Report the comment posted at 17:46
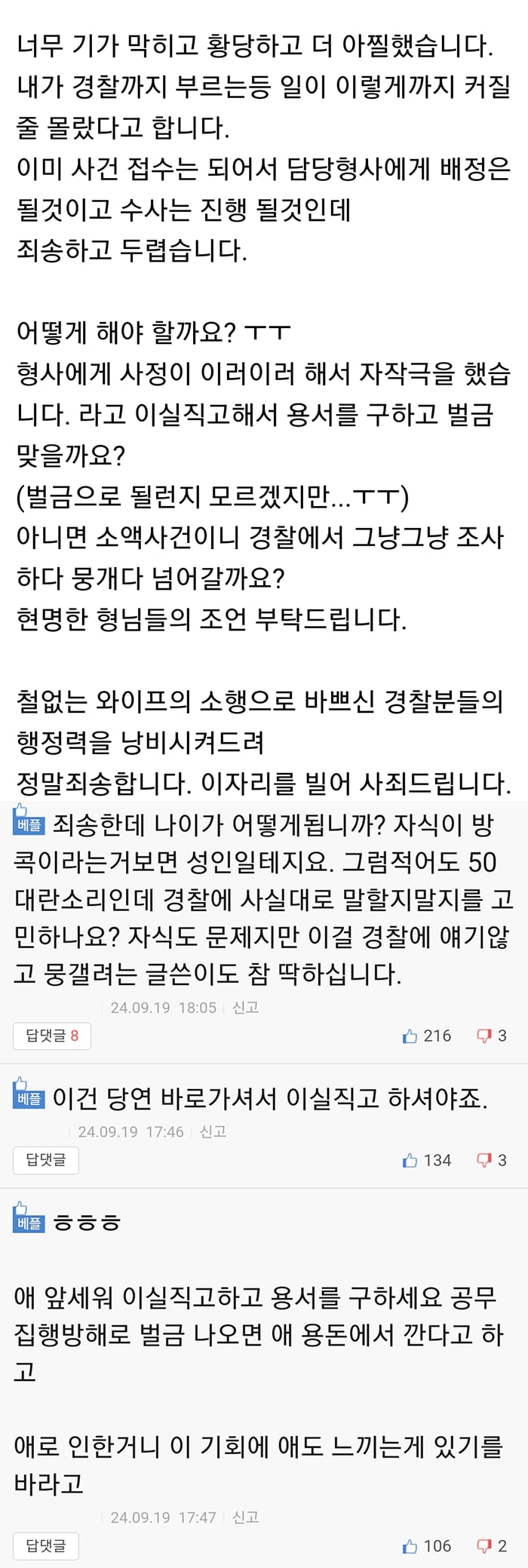Image resolution: width=528 pixels, height=1568 pixels. tap(213, 1131)
